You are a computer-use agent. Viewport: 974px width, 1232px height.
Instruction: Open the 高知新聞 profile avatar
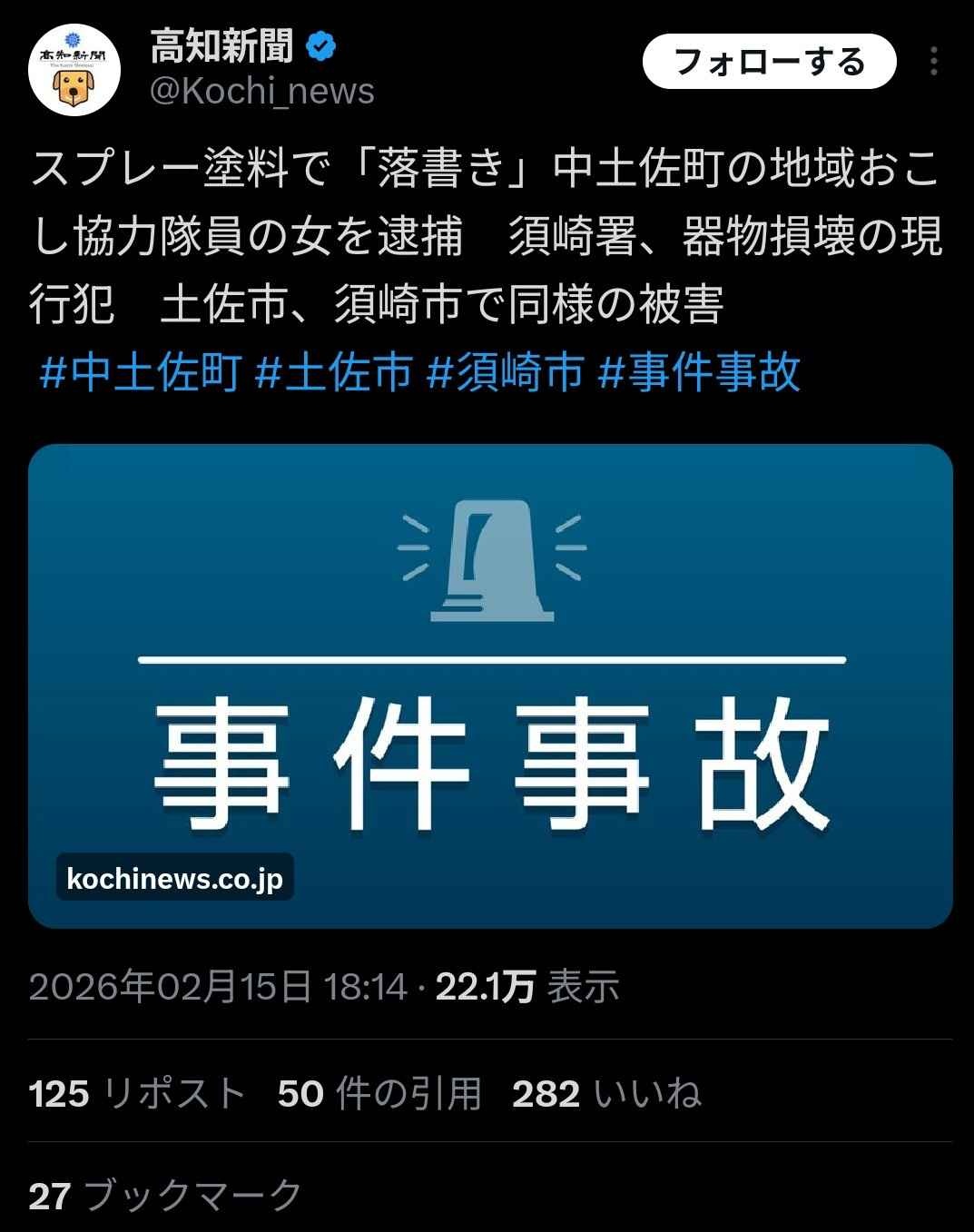point(74,70)
